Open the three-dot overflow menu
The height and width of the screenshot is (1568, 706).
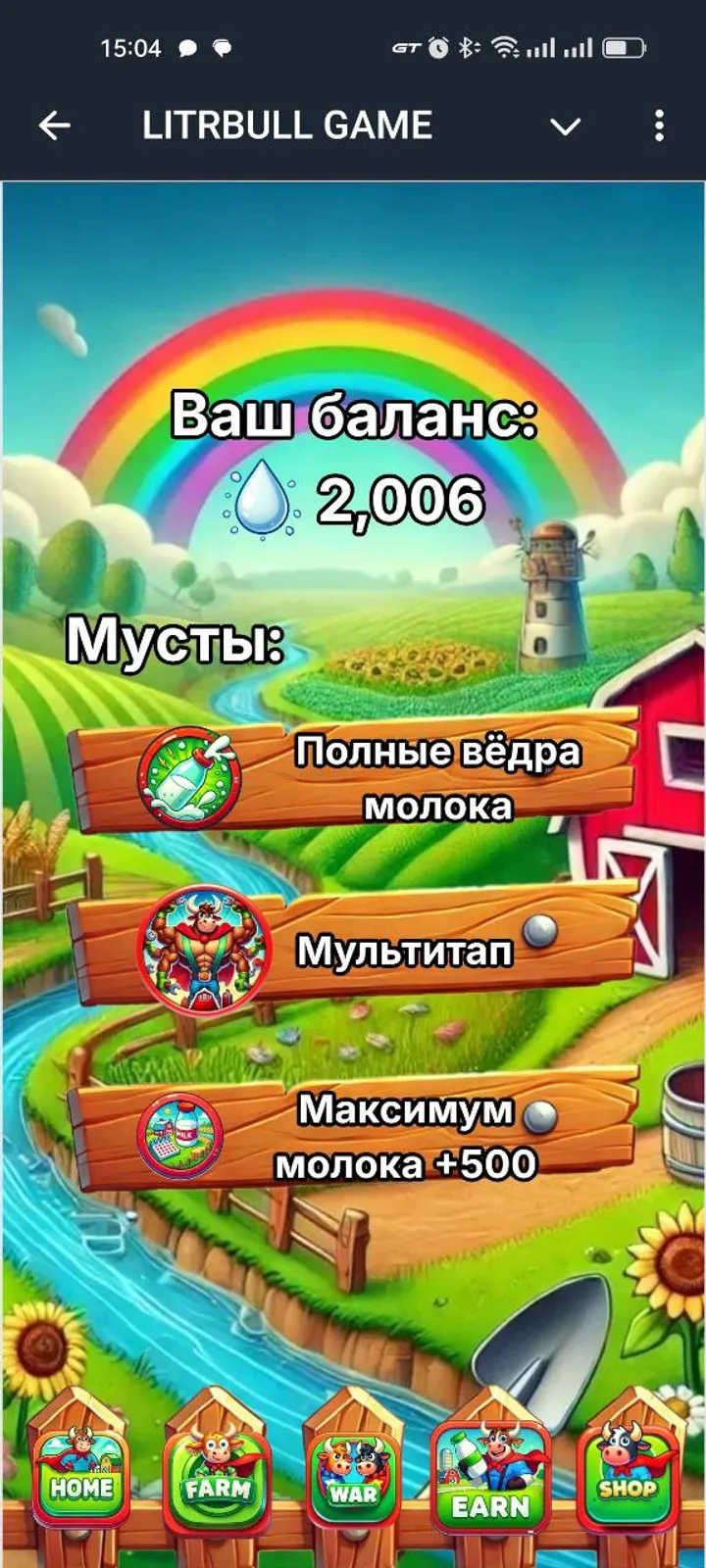pos(659,125)
